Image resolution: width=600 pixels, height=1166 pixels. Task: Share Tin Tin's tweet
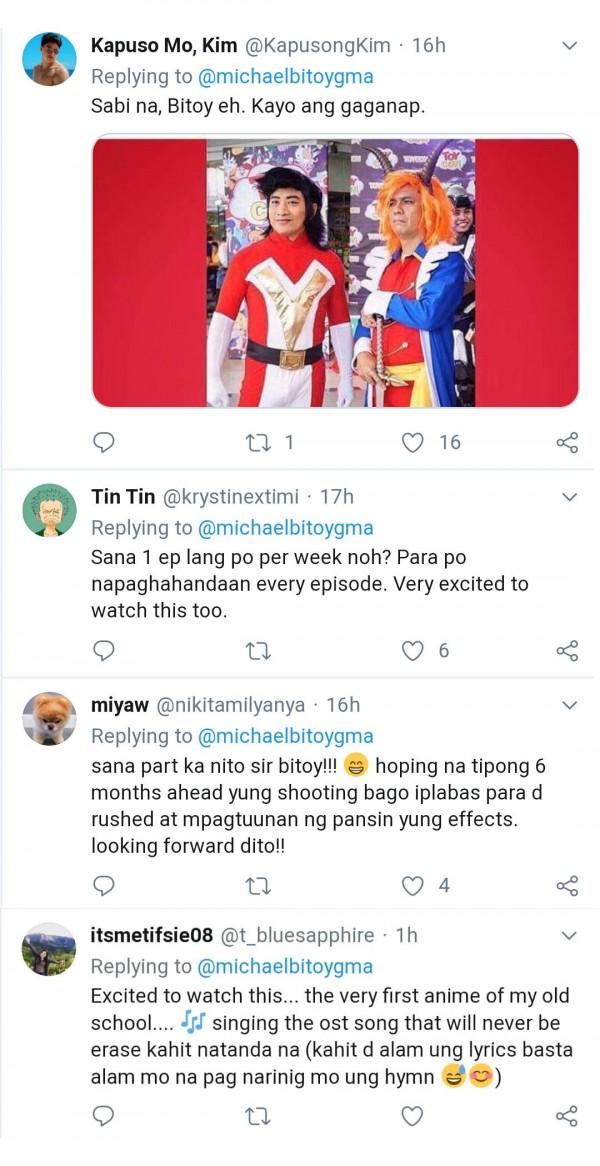click(x=567, y=651)
